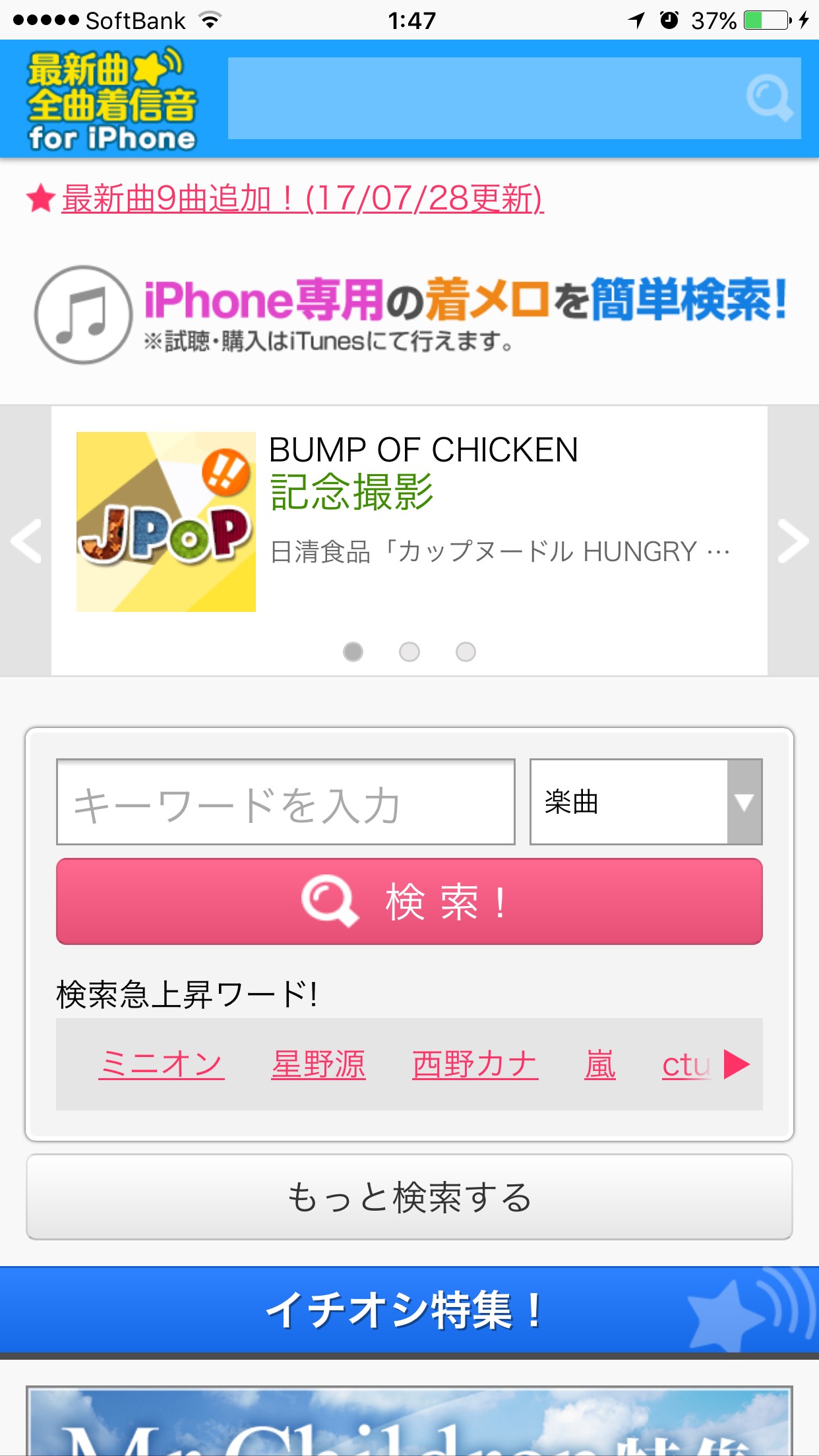Jump to the second carousel page dot
The width and height of the screenshot is (819, 1456).
point(409,652)
